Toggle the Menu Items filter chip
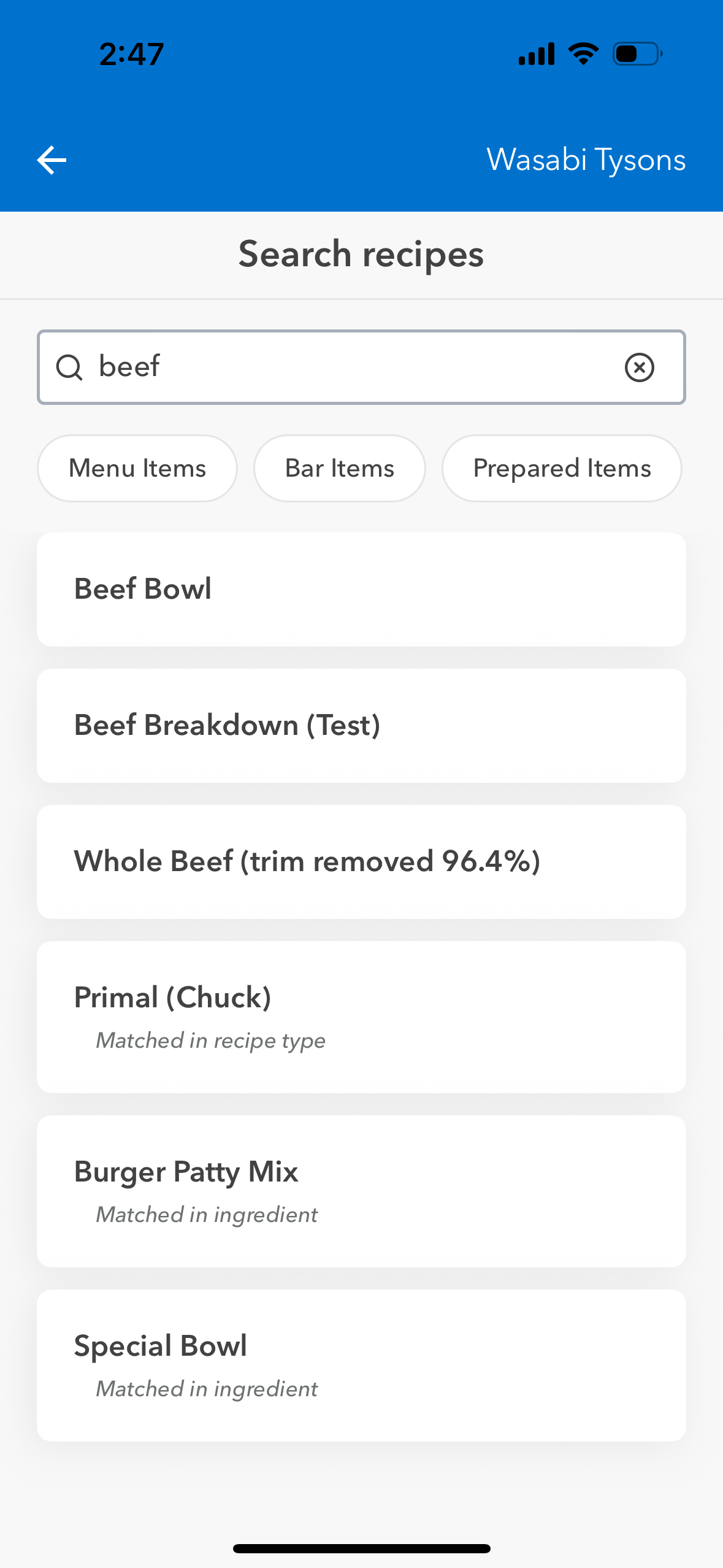 pos(137,467)
